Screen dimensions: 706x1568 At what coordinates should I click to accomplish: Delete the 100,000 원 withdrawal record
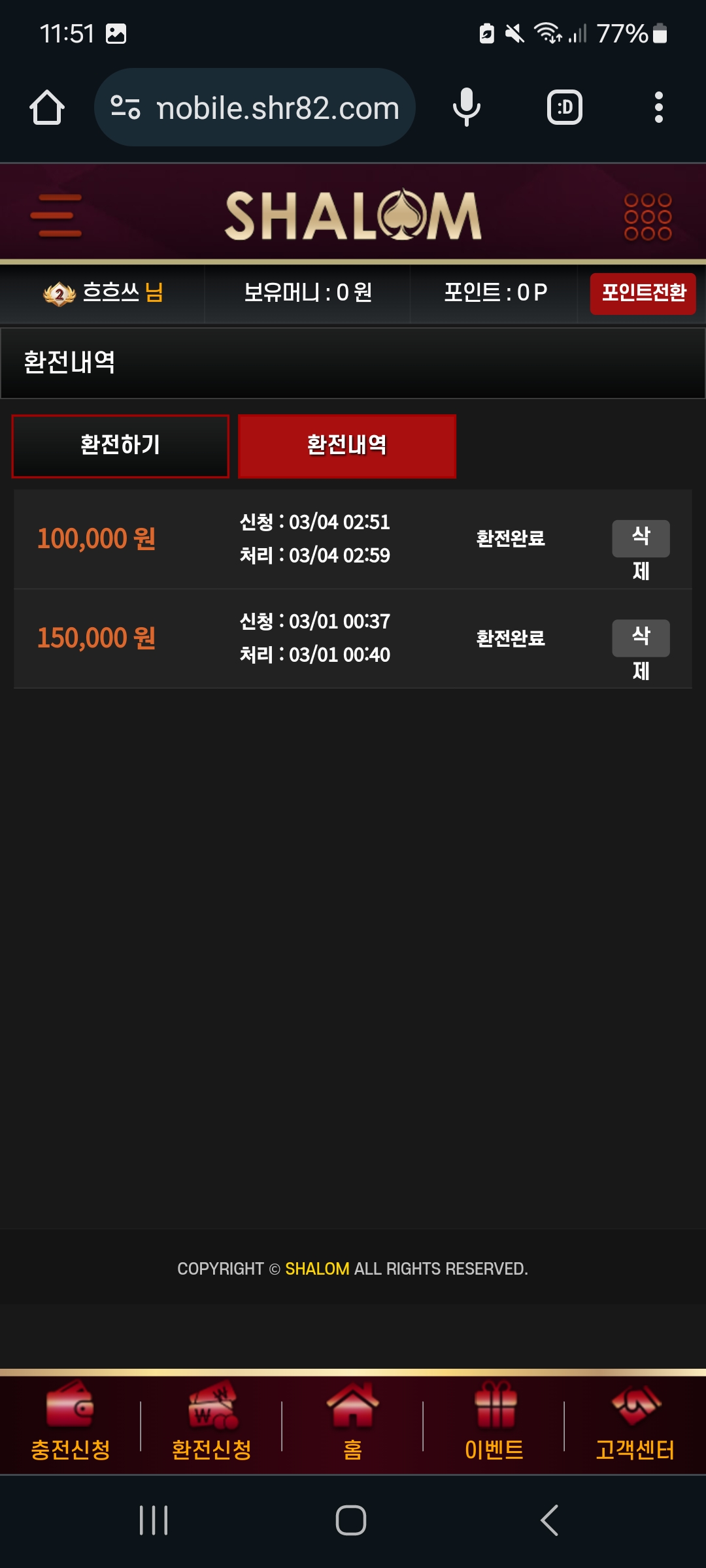point(641,538)
